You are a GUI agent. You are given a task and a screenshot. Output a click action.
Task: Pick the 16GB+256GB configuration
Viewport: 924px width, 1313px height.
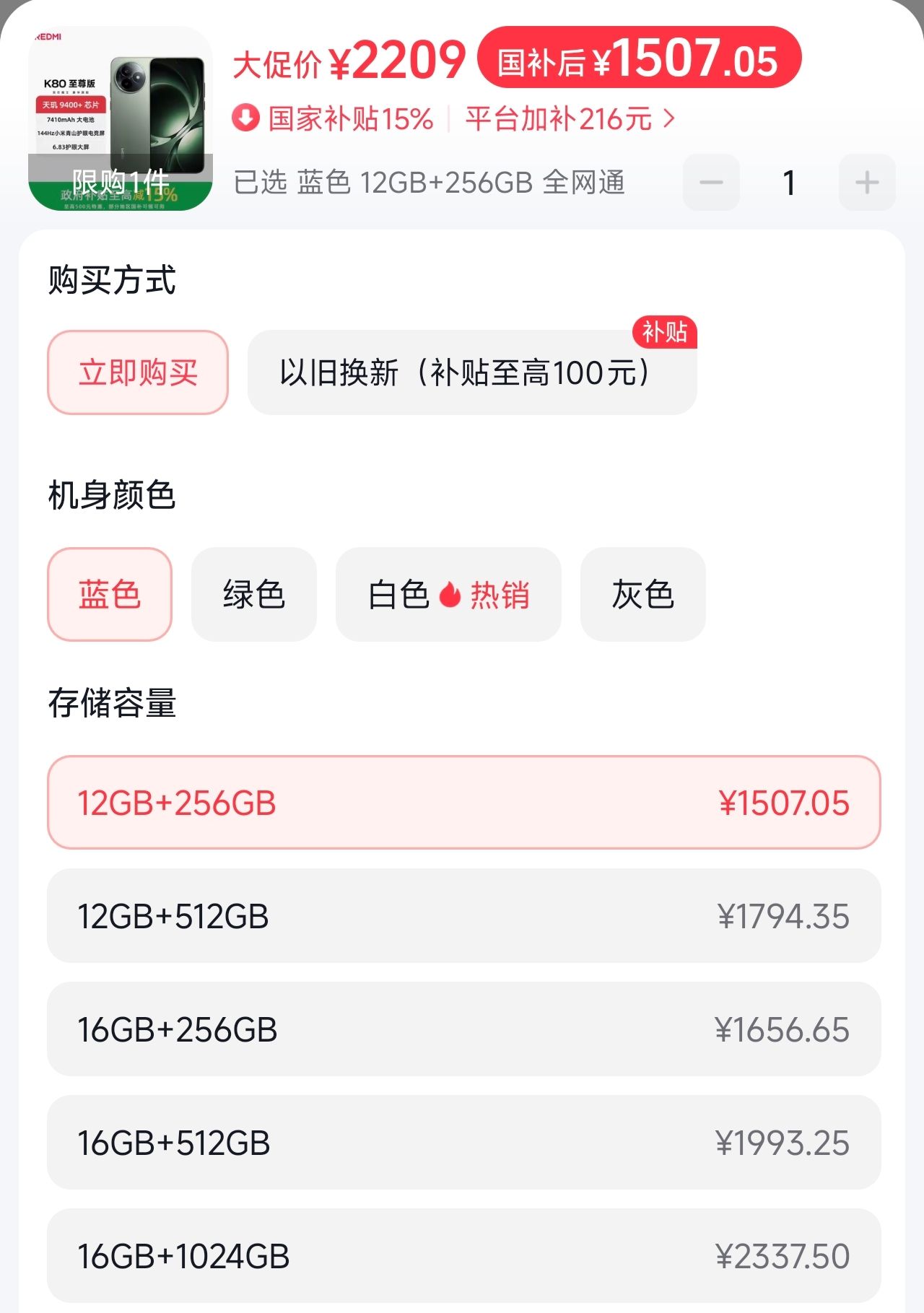point(463,1029)
